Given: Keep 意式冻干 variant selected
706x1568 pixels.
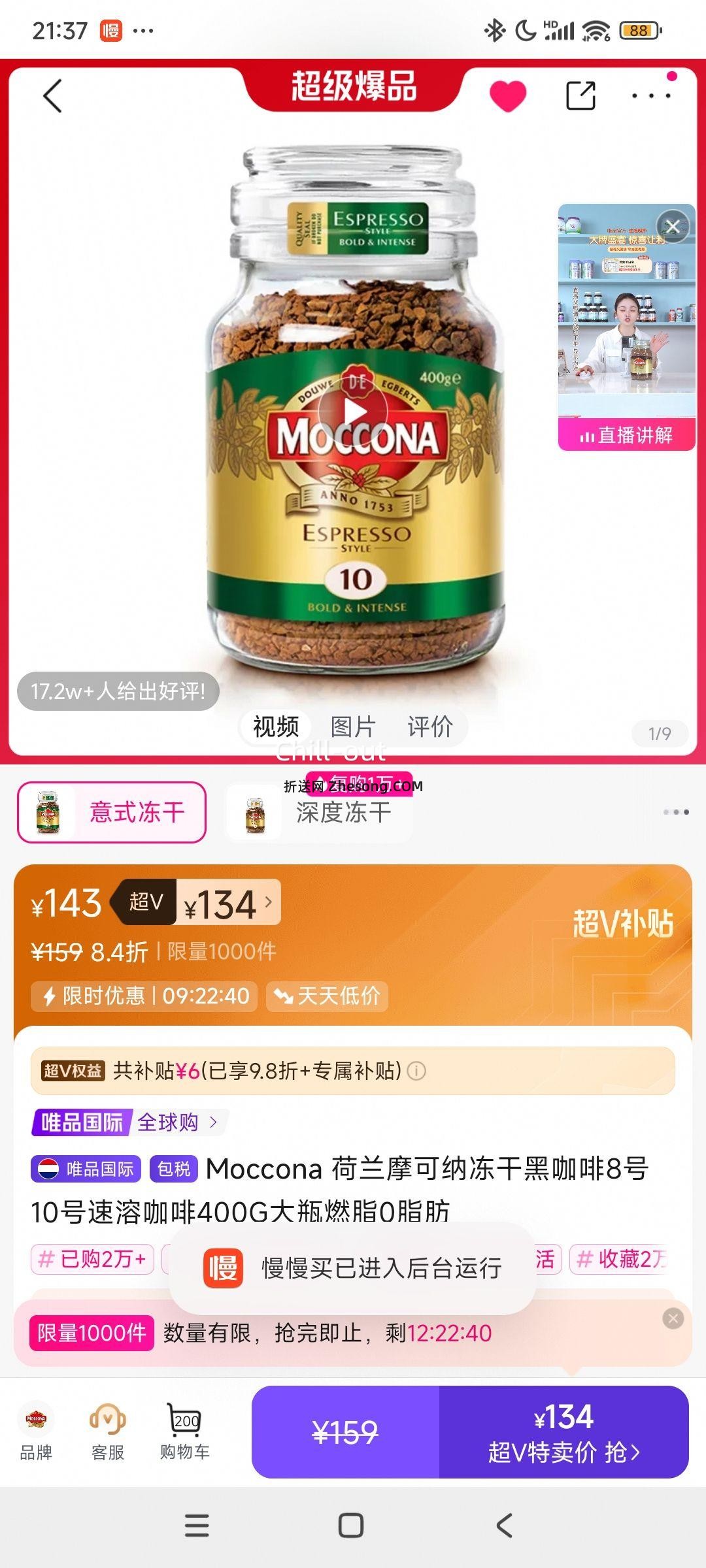Looking at the screenshot, I should coord(111,811).
